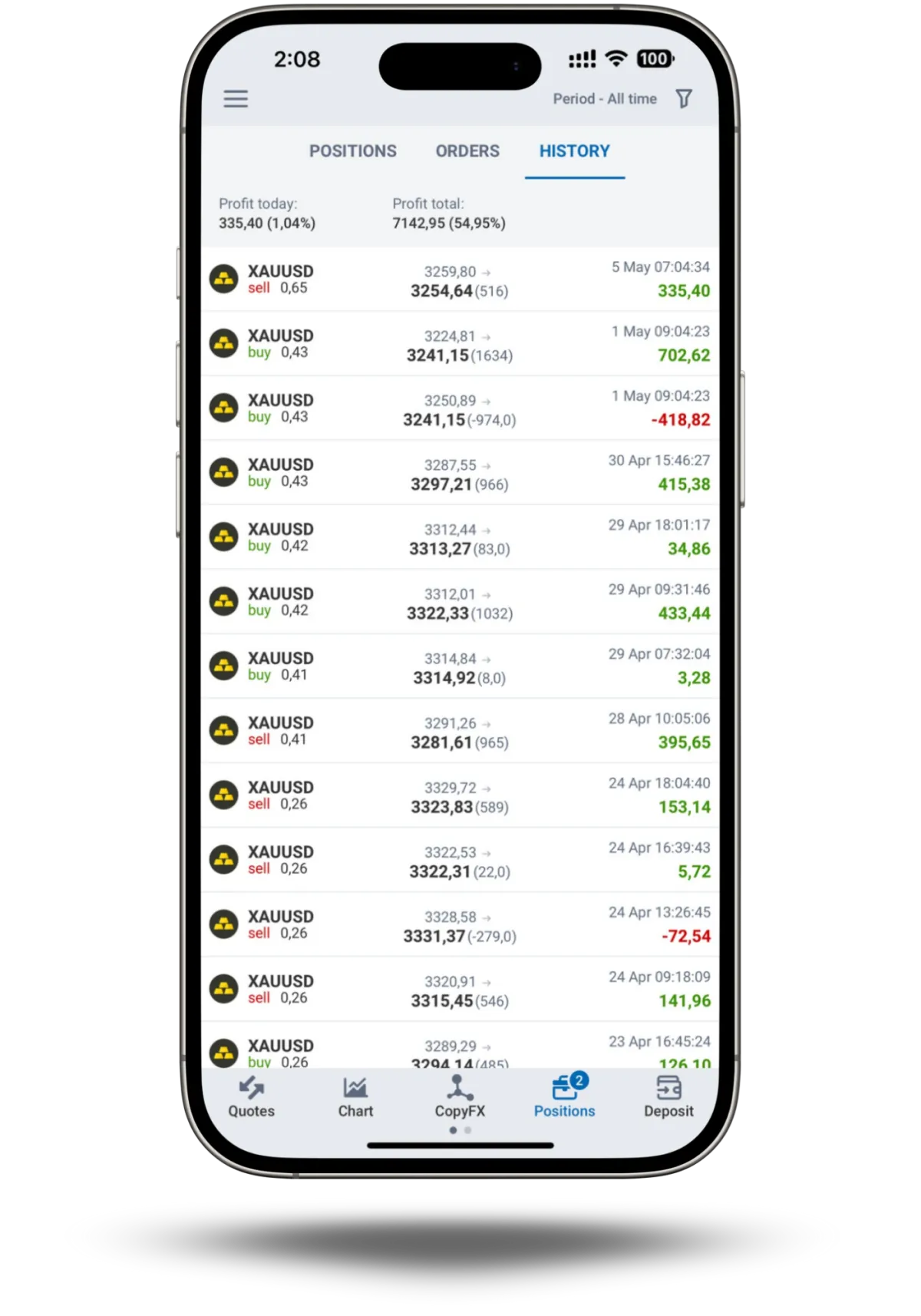This screenshot has width=921, height=1316.
Task: Open the XAUUSD sell trade with profit 335,40
Action: [459, 280]
